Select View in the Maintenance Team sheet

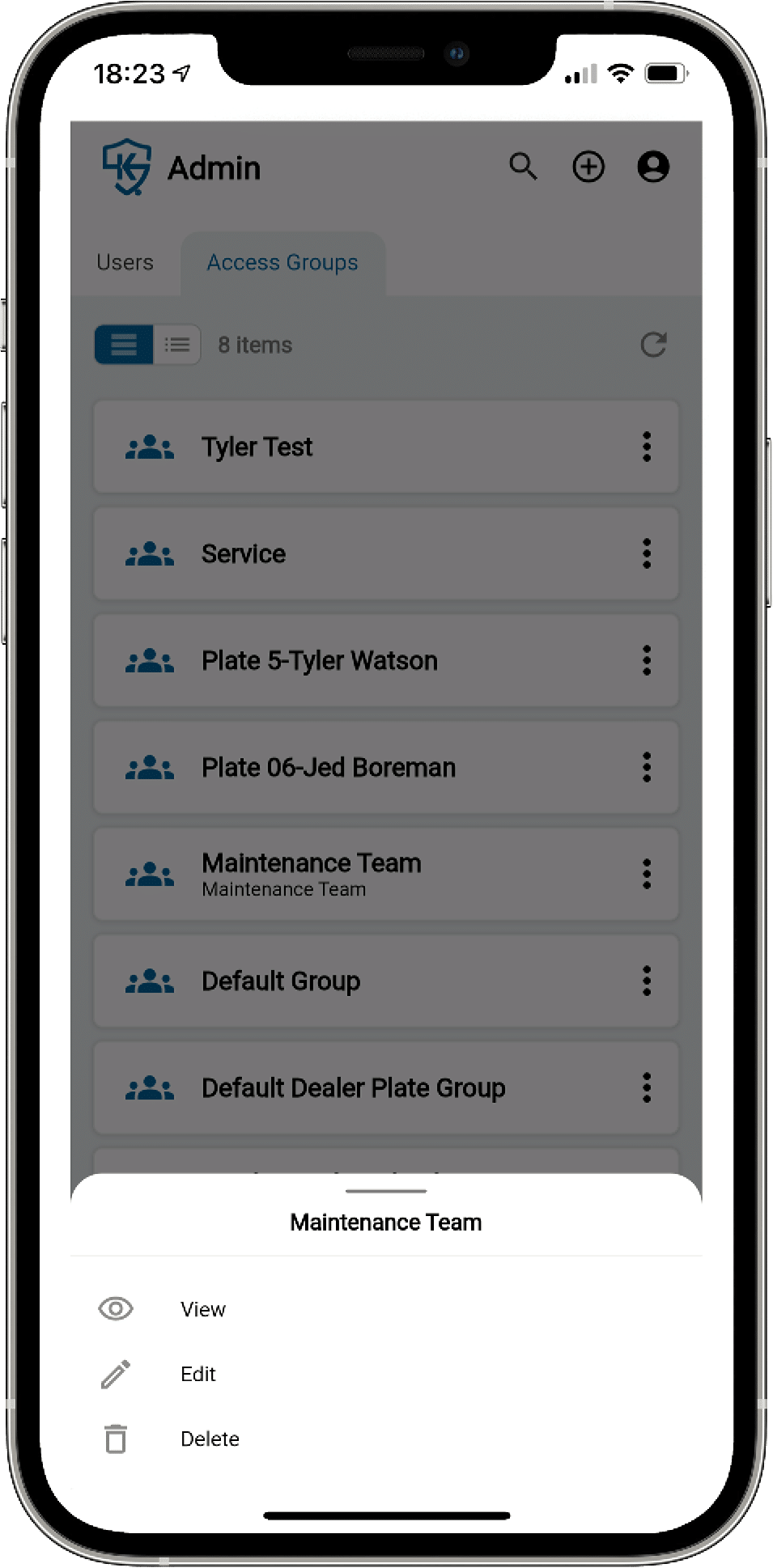[202, 1309]
